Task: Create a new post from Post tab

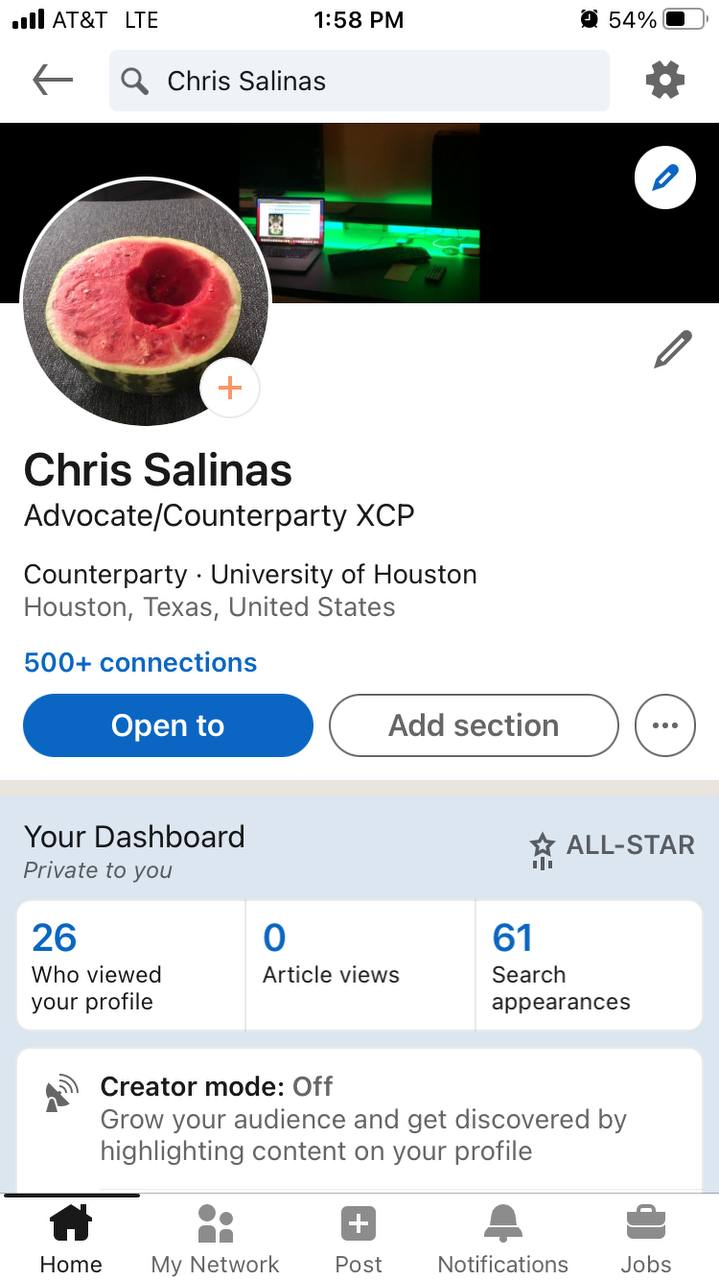Action: 358,1238
